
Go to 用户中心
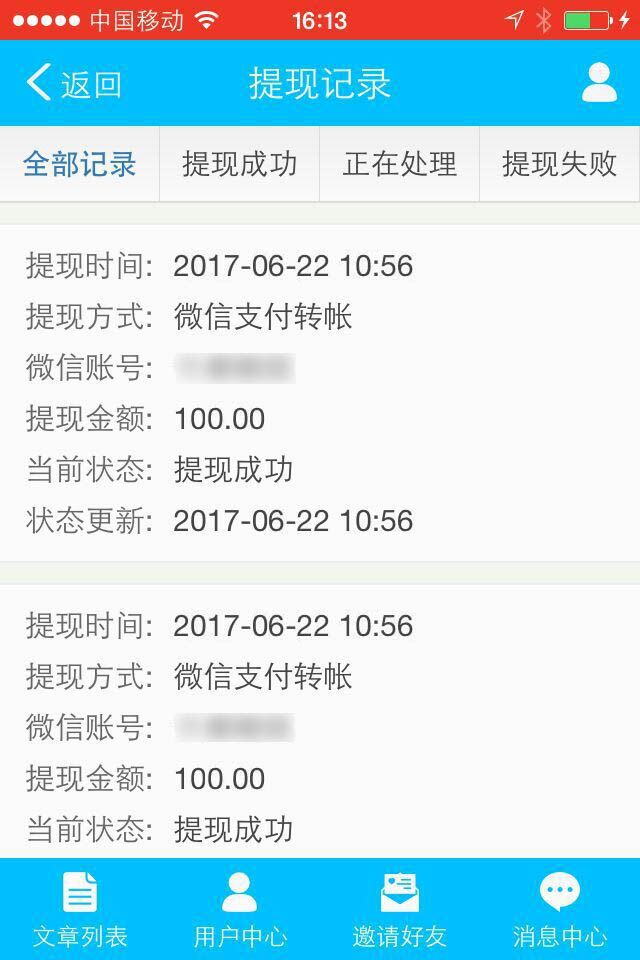pos(240,909)
